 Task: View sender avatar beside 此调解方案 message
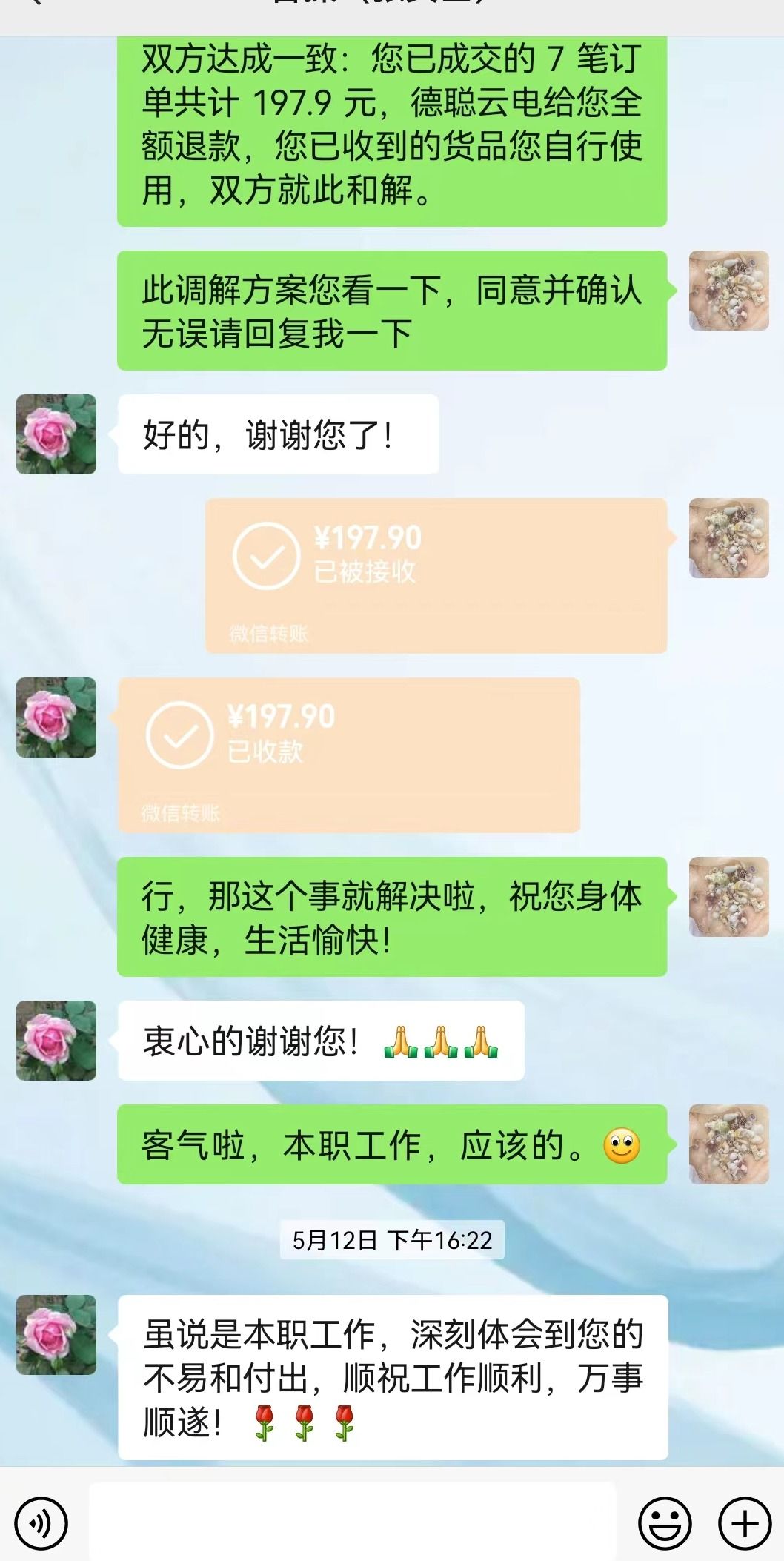click(x=728, y=291)
